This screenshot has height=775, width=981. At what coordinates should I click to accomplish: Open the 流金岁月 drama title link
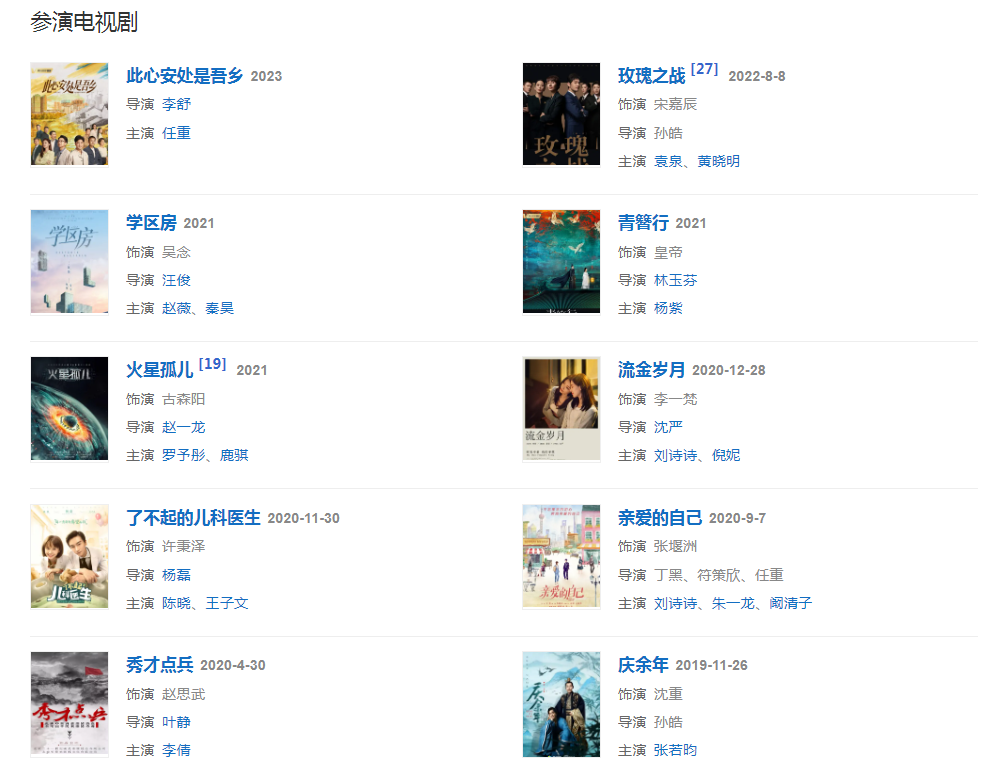pyautogui.click(x=651, y=370)
